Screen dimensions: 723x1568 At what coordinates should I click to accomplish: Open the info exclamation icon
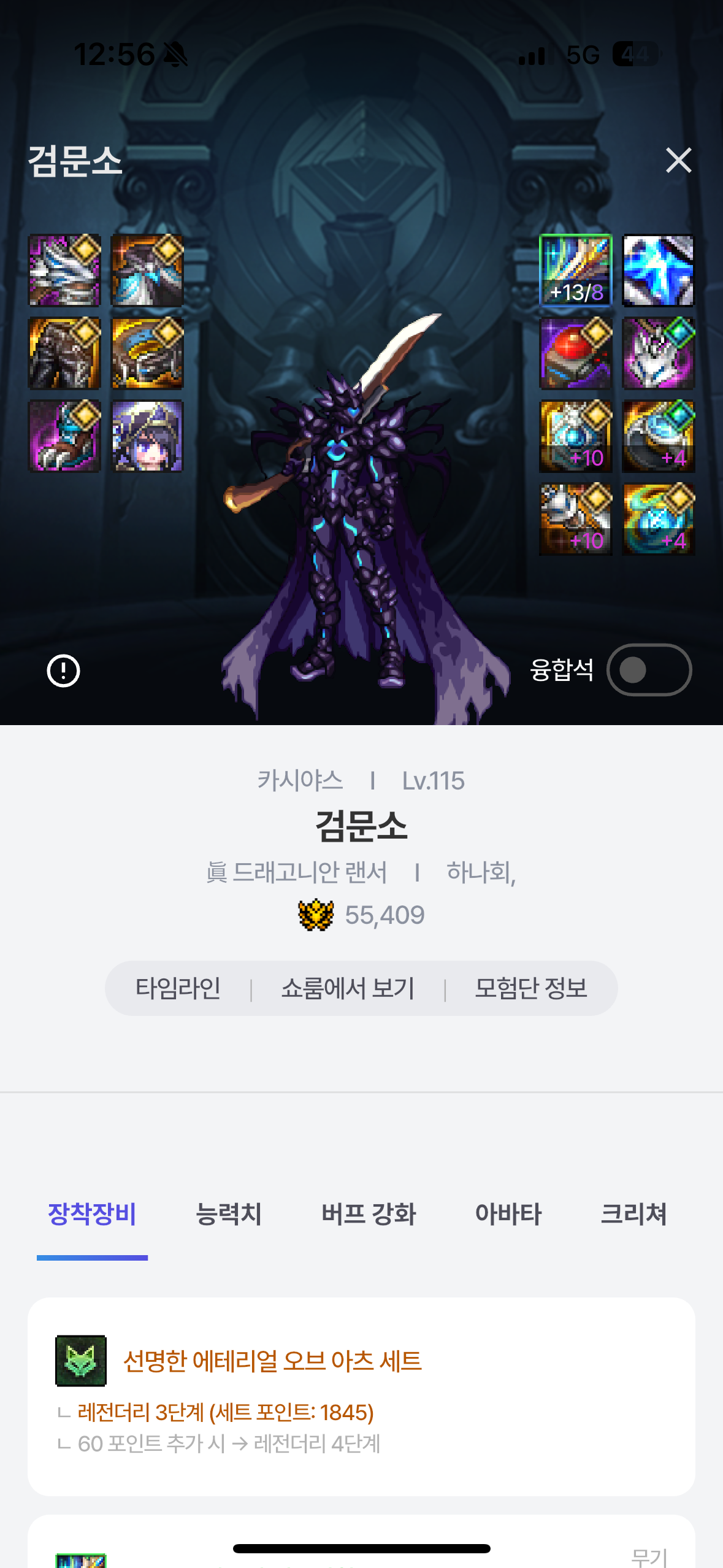[x=64, y=671]
